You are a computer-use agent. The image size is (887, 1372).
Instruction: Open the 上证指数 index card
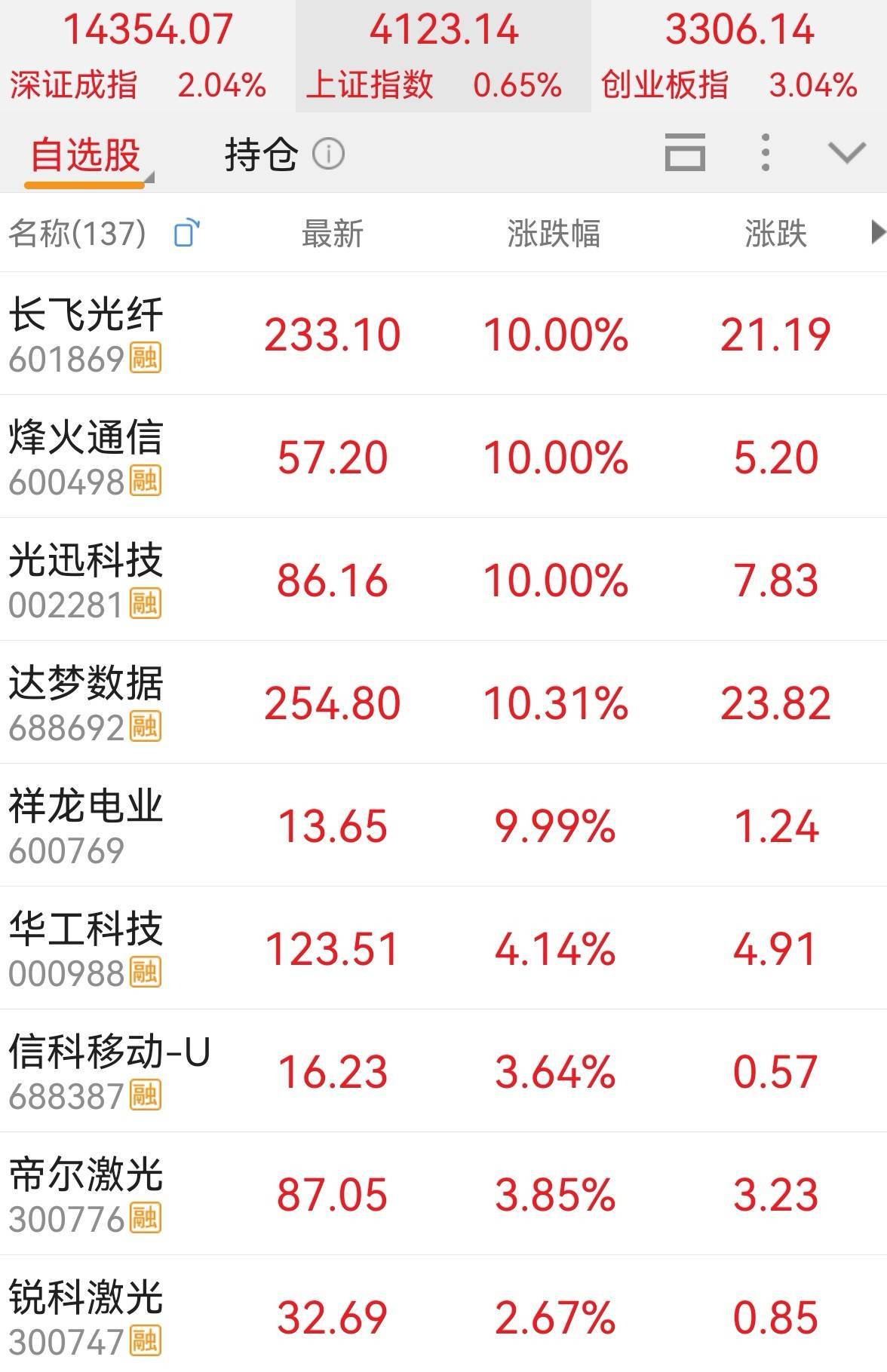point(443,57)
